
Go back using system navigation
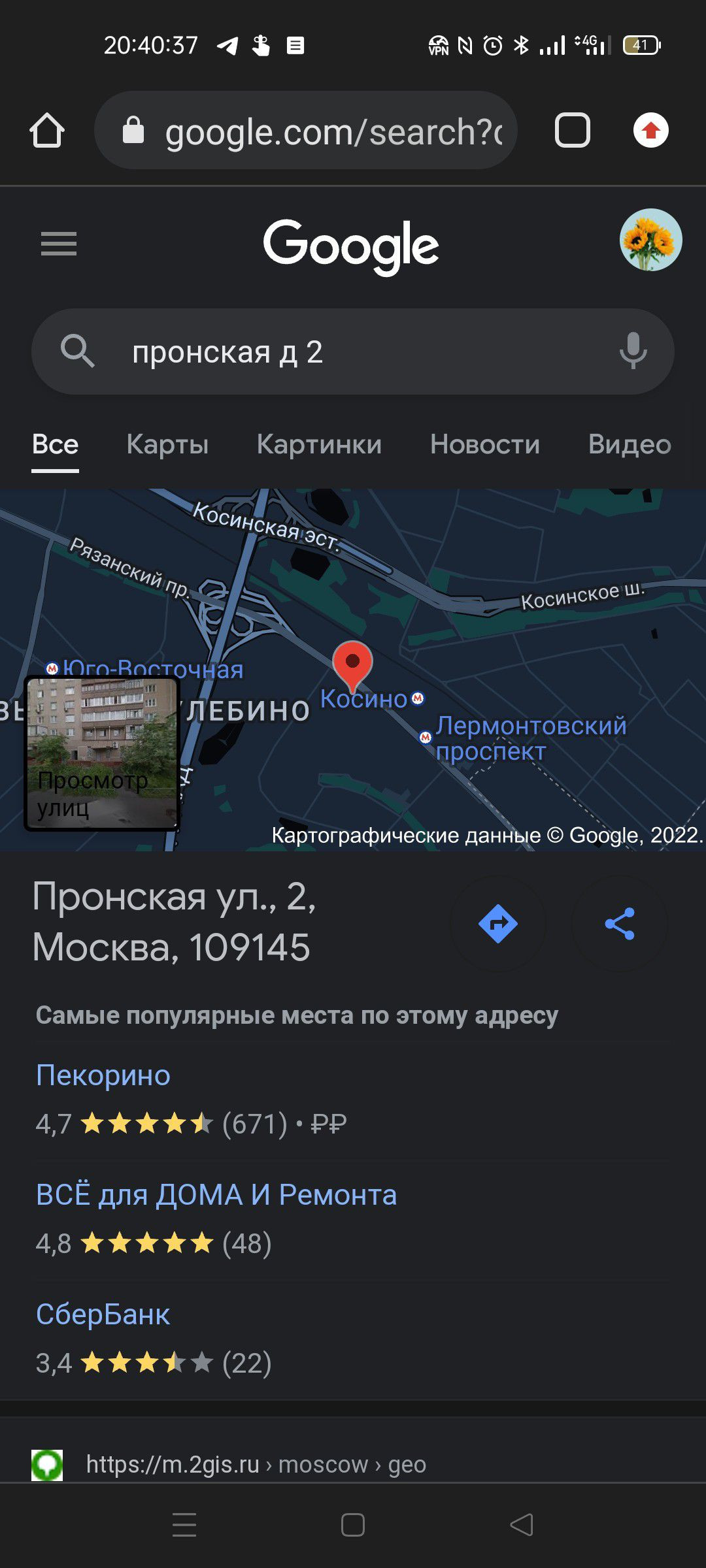pyautogui.click(x=521, y=1525)
